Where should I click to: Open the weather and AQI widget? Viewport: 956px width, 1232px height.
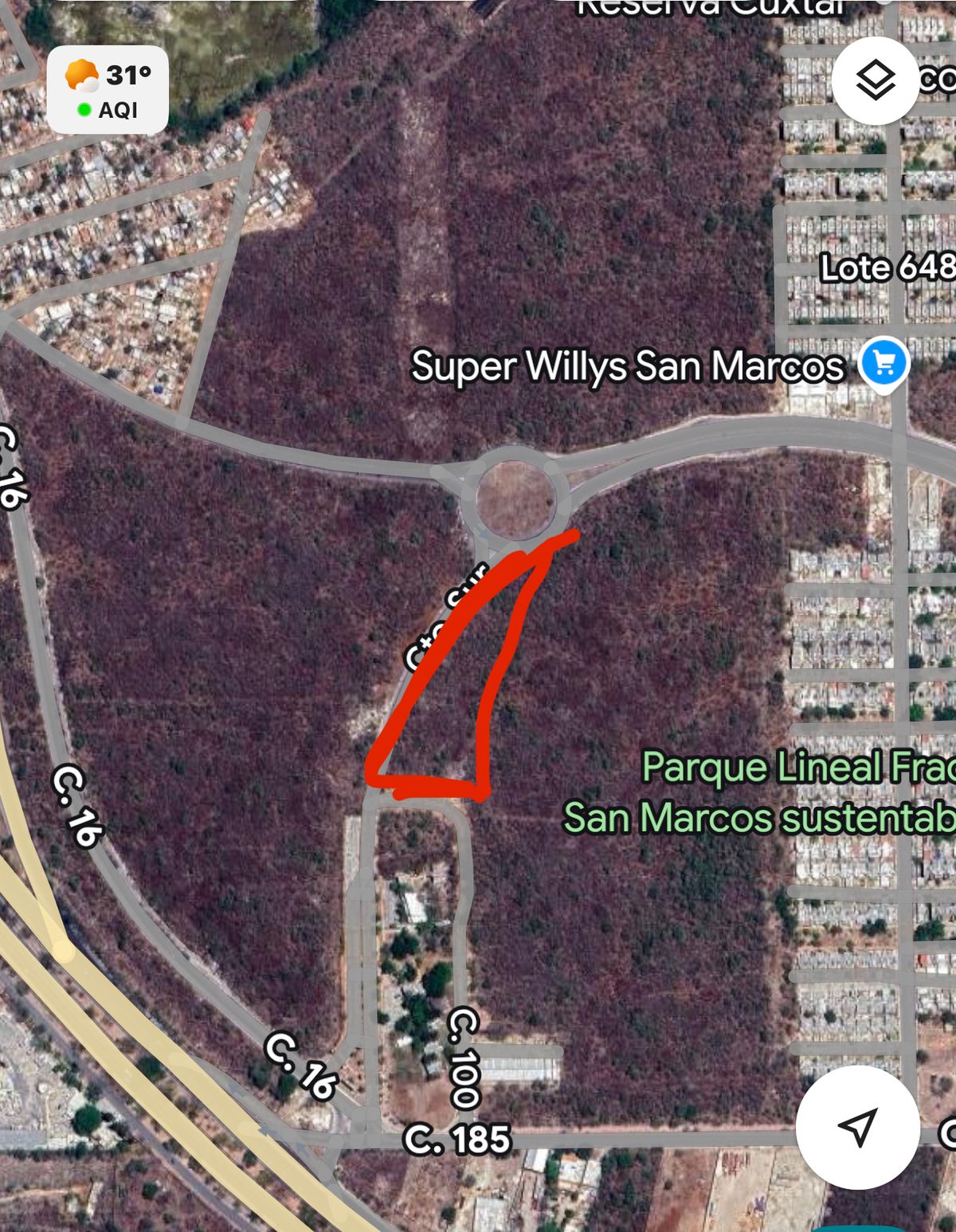pos(108,90)
